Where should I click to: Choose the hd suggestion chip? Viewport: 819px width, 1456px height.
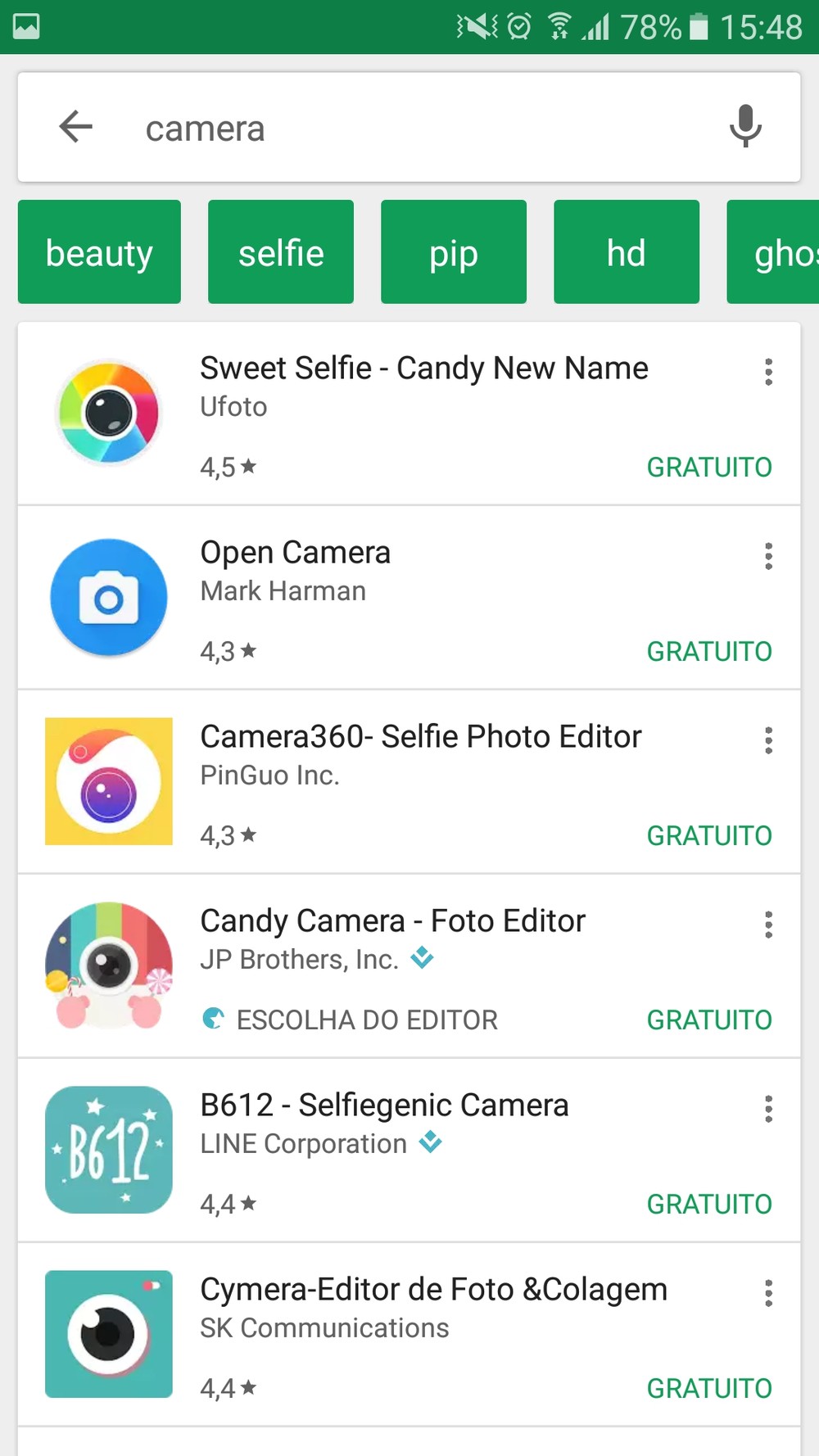[x=627, y=252]
